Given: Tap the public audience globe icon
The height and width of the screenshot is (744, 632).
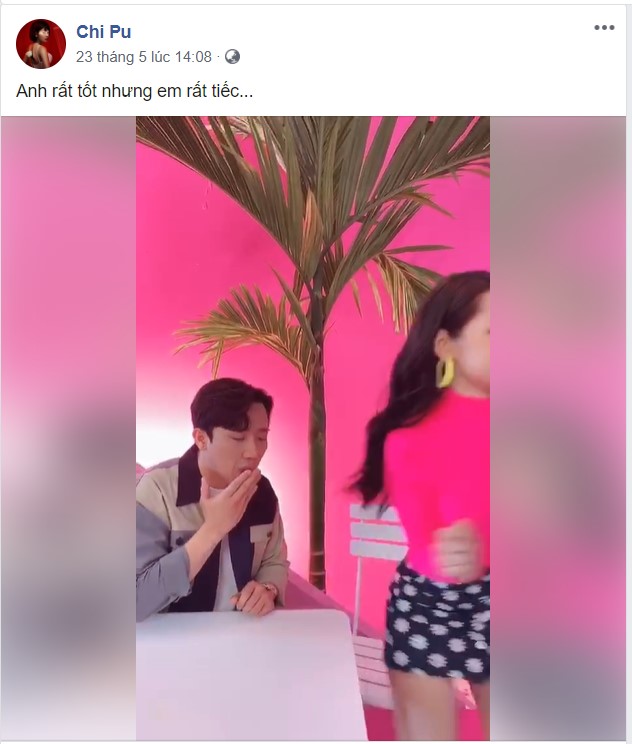Looking at the screenshot, I should click(232, 57).
